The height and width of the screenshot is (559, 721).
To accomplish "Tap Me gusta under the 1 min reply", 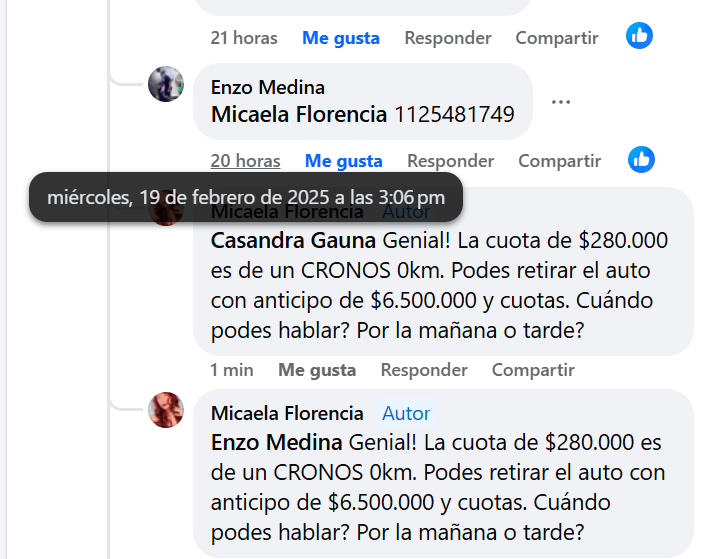I will pos(317,370).
